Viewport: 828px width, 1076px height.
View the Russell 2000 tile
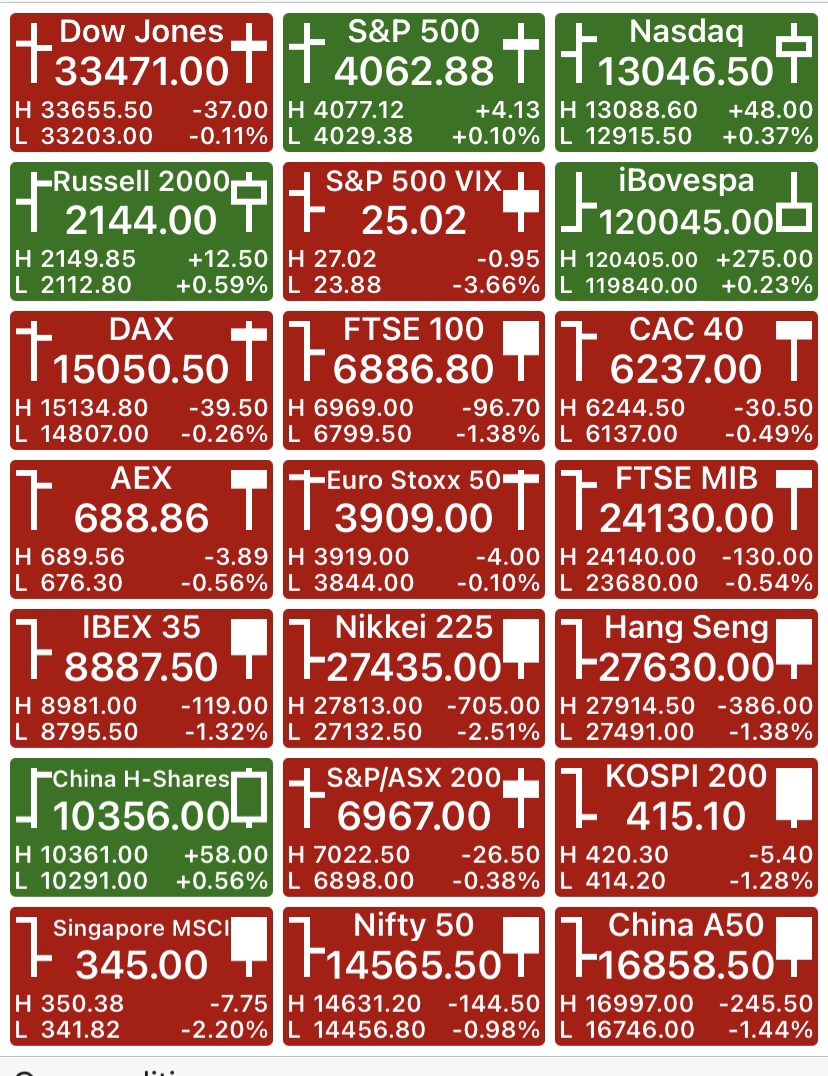(x=141, y=231)
